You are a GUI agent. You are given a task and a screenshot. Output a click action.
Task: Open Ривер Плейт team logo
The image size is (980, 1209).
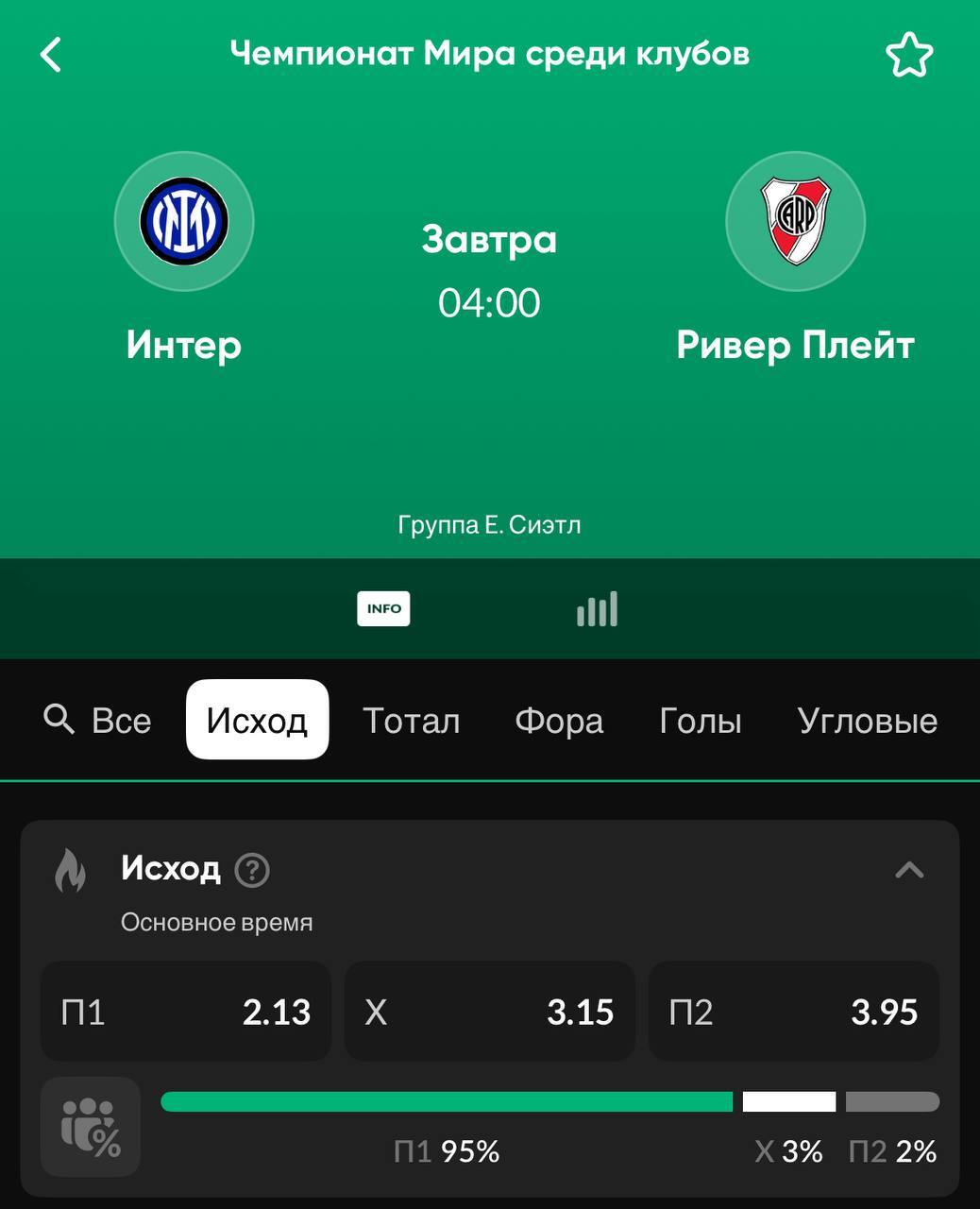pos(795,221)
